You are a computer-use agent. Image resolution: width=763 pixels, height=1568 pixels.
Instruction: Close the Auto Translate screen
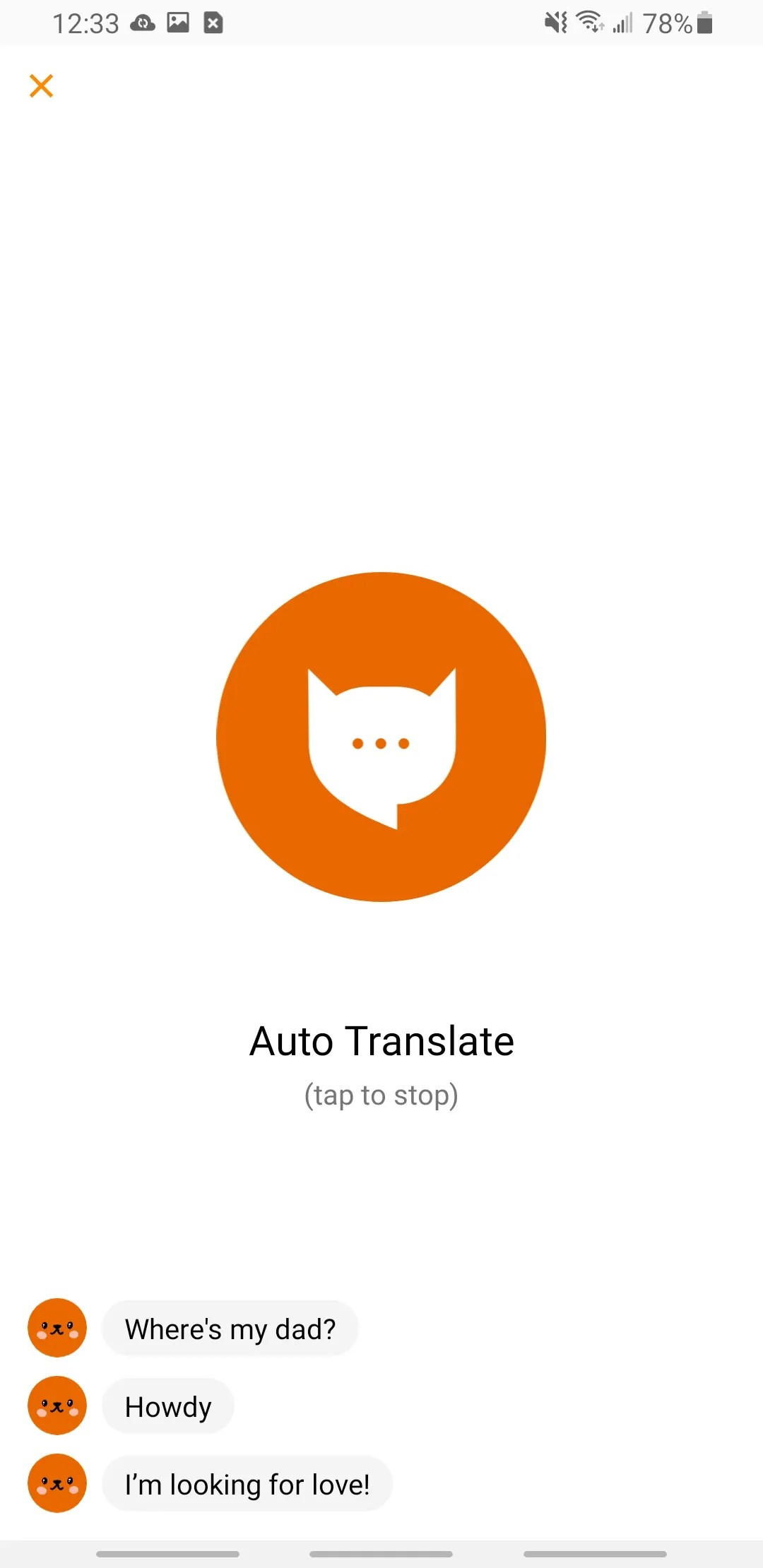41,86
